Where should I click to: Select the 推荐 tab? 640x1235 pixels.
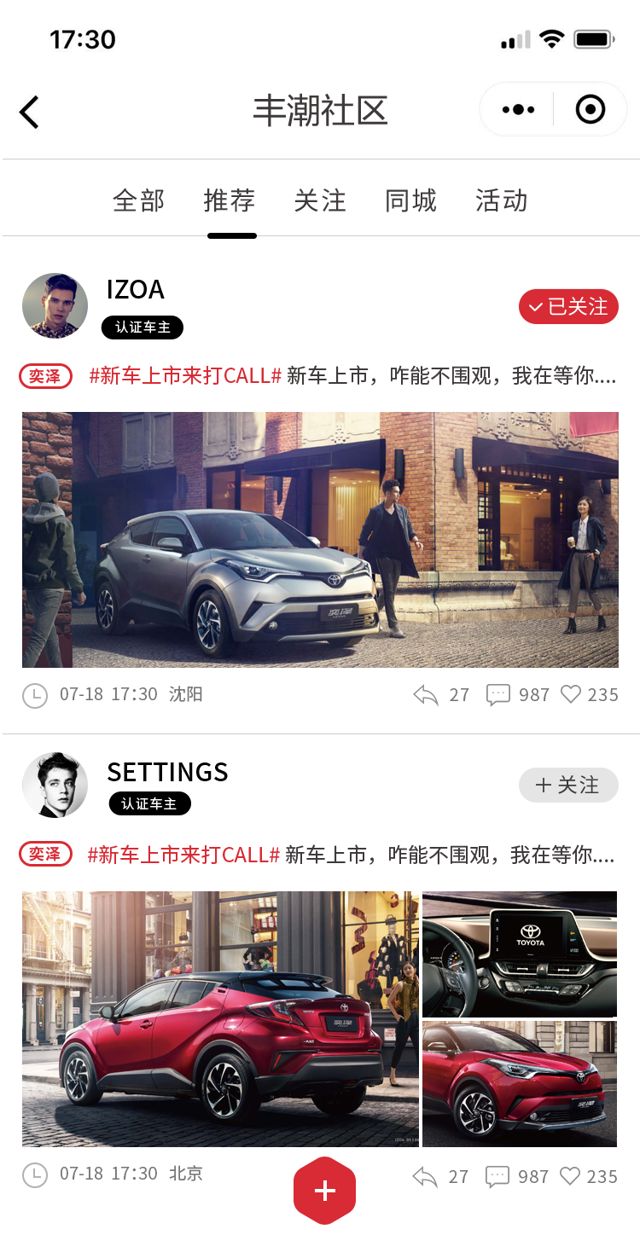click(230, 200)
